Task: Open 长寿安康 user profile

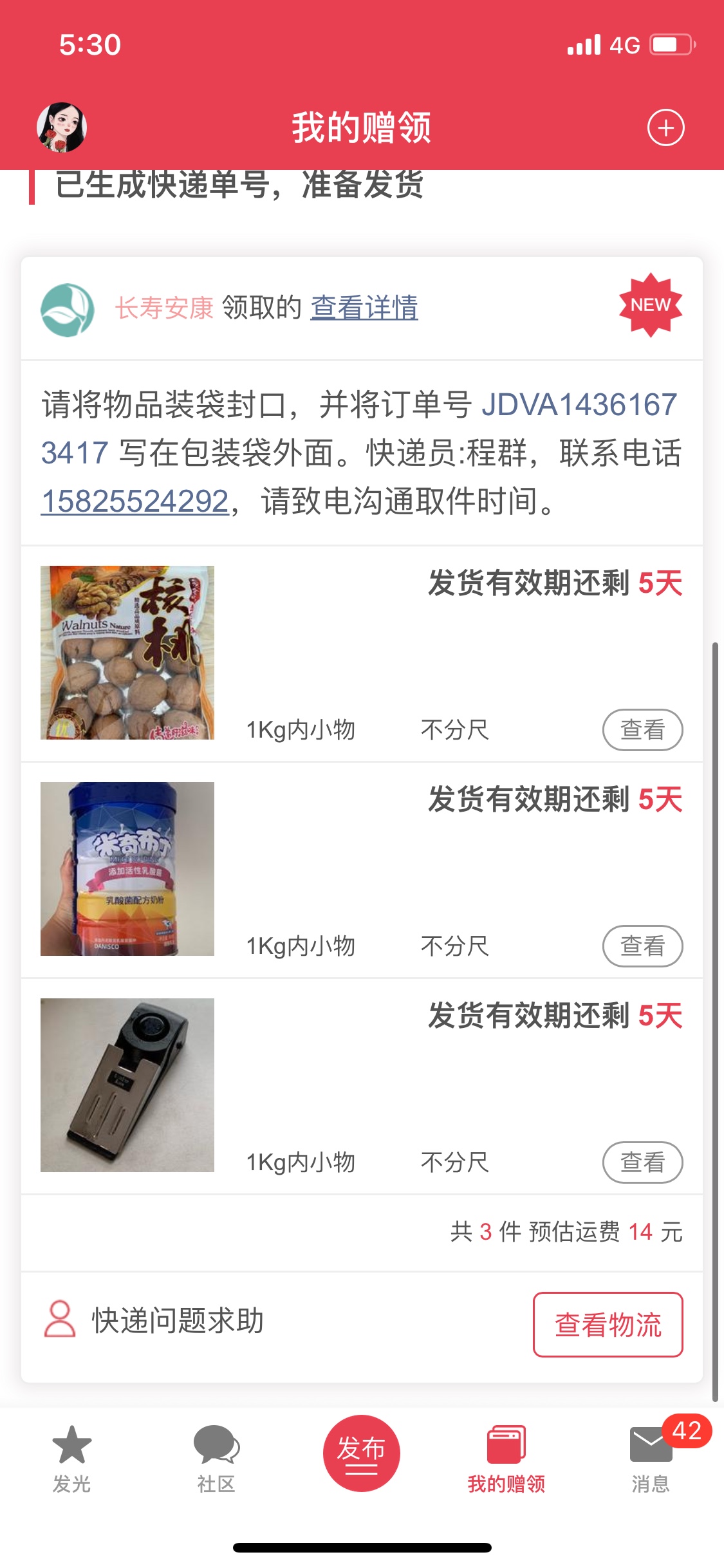Action: point(163,308)
